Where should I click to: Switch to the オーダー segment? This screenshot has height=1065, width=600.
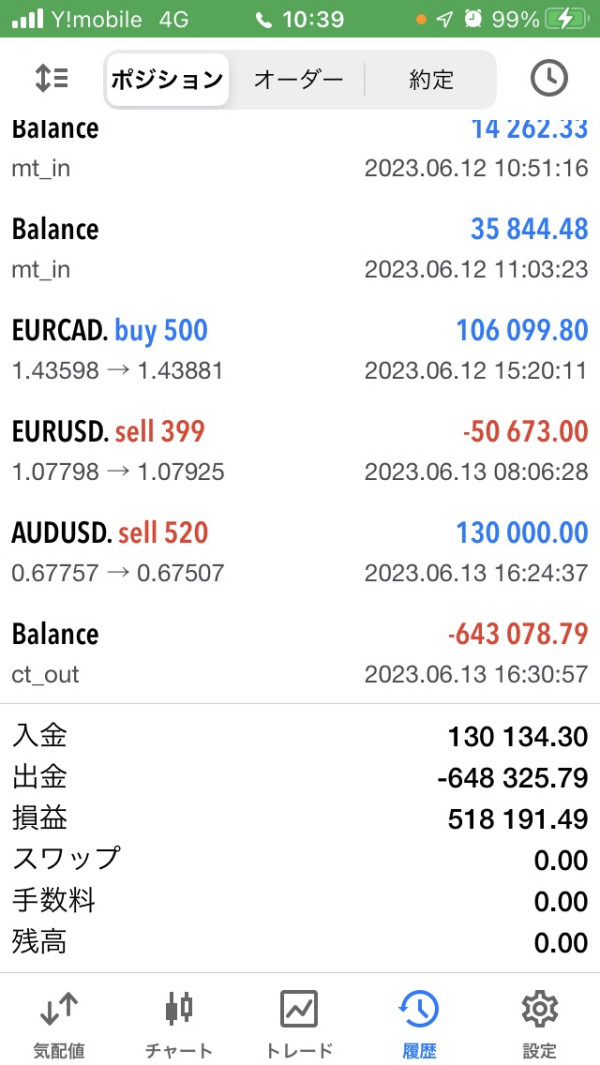click(x=298, y=79)
